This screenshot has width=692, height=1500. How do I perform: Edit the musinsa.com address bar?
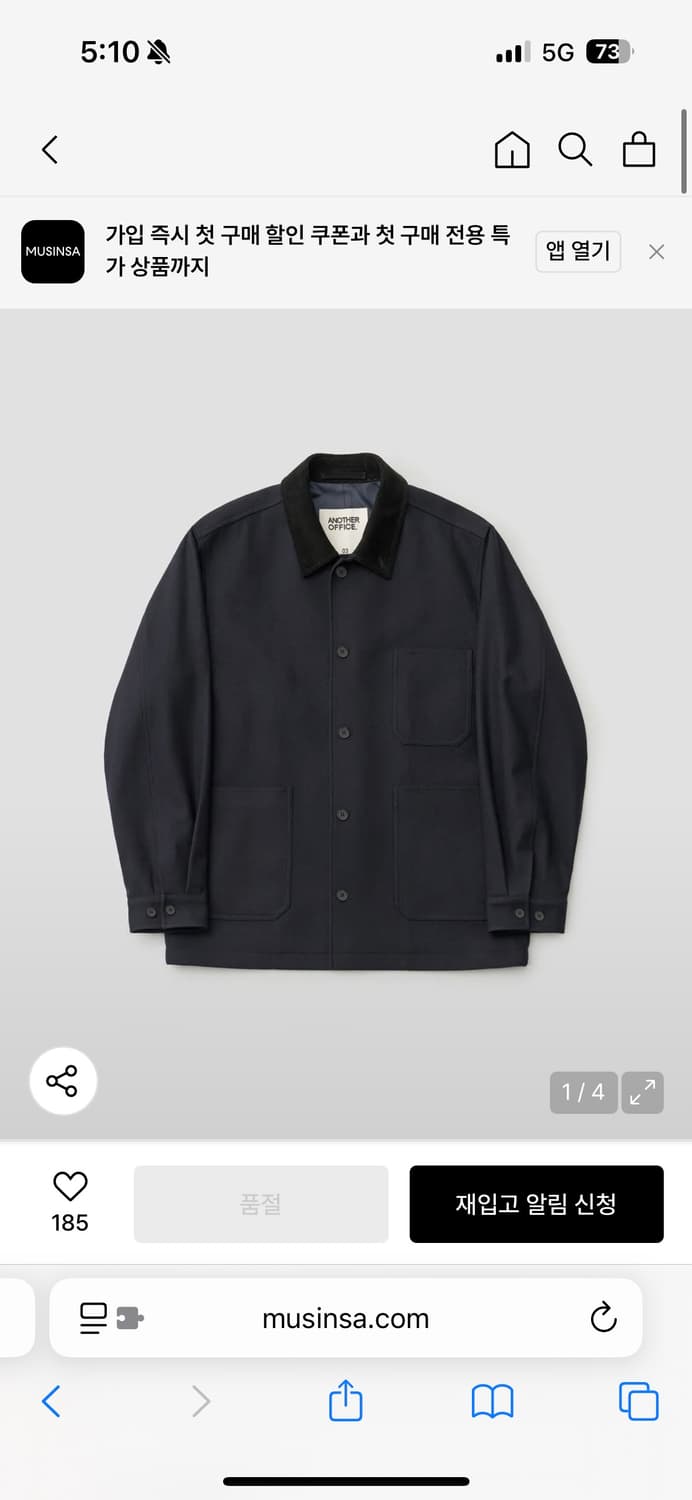tap(345, 1318)
